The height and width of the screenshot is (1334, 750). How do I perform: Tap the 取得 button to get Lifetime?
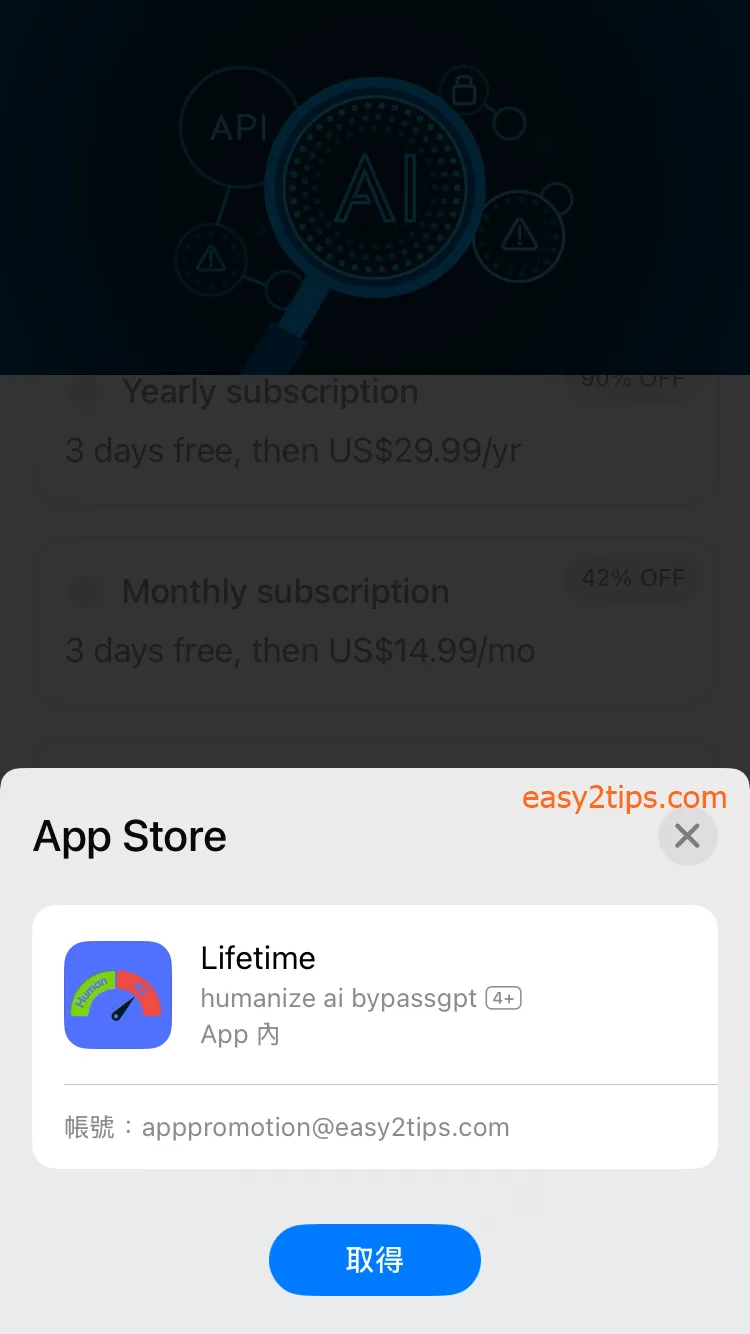pos(374,1260)
